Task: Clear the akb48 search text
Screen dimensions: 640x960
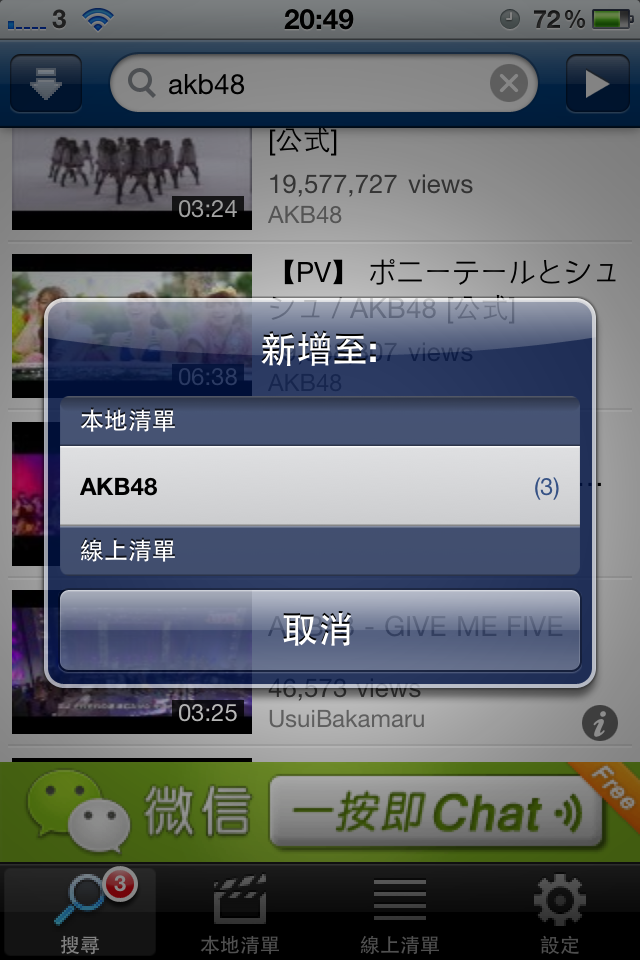Action: click(x=508, y=84)
